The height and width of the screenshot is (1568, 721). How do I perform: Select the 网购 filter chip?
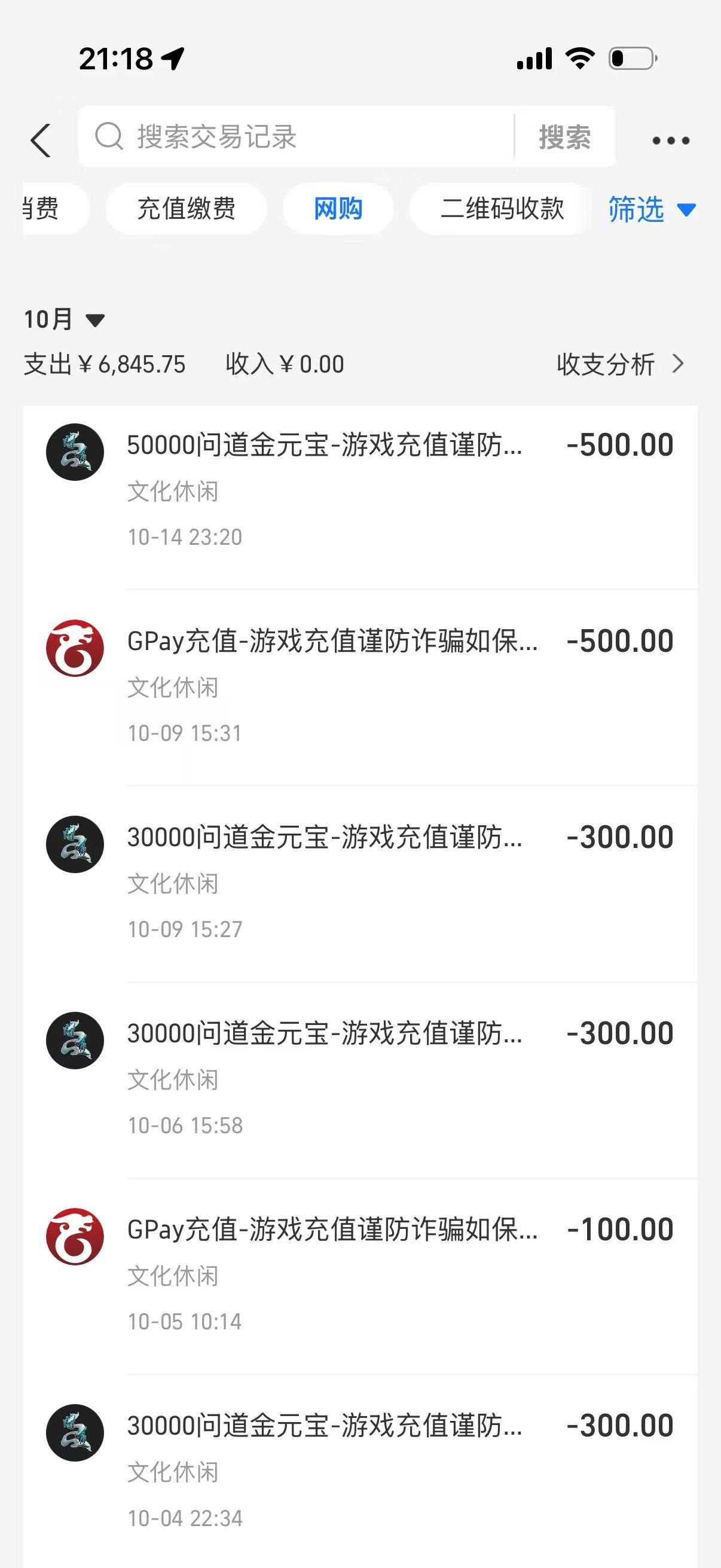[338, 209]
